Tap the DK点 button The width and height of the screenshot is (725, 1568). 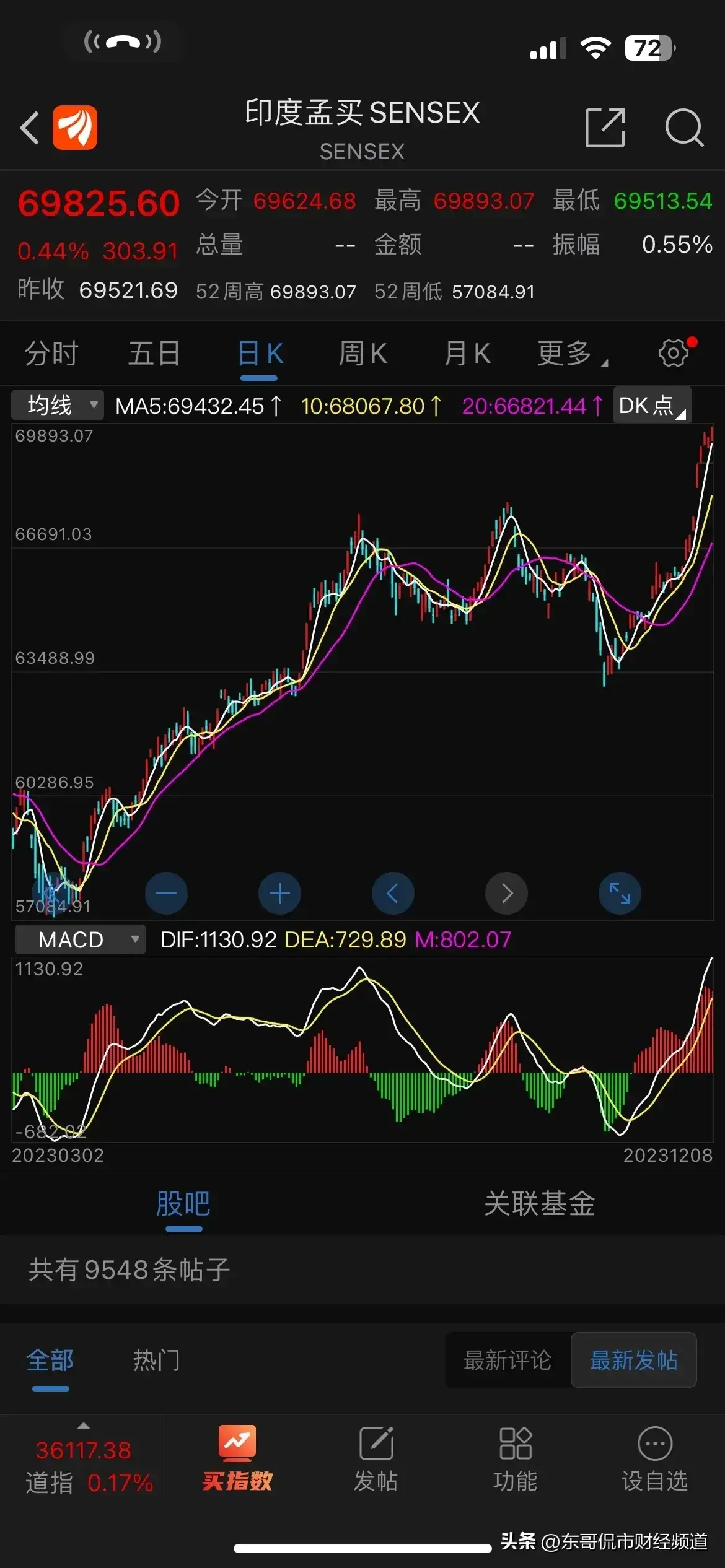point(652,405)
